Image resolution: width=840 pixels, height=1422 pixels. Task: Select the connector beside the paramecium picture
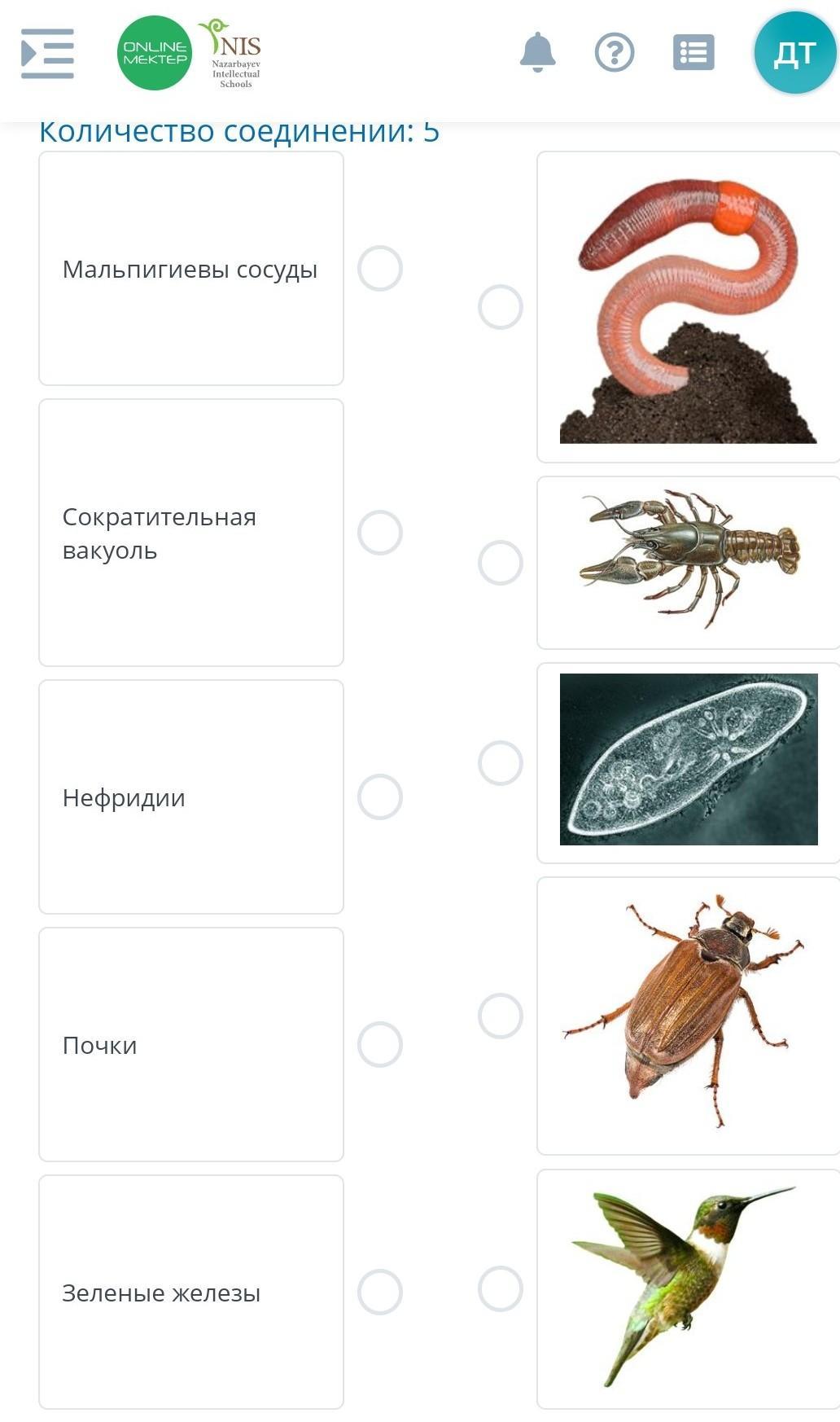click(501, 763)
